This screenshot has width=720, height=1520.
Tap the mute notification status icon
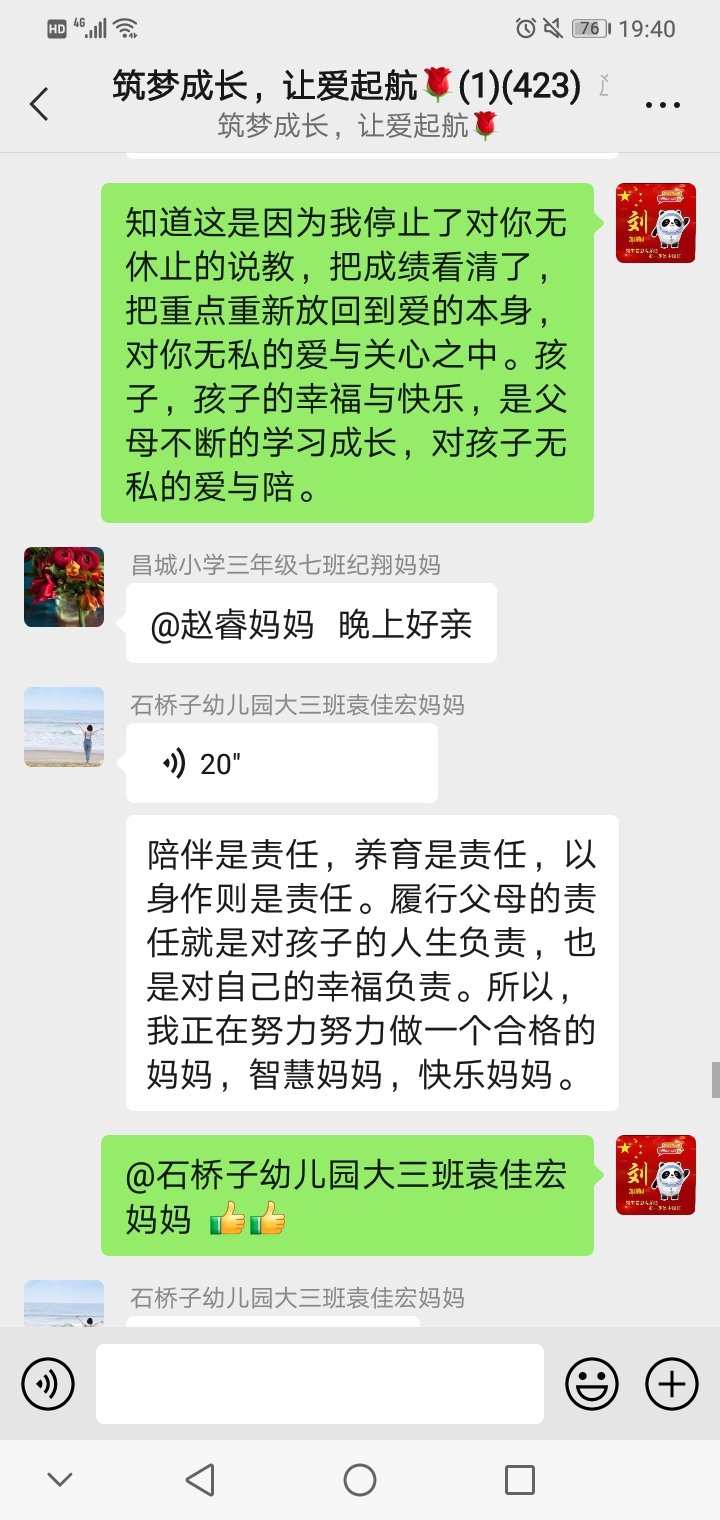tap(548, 30)
